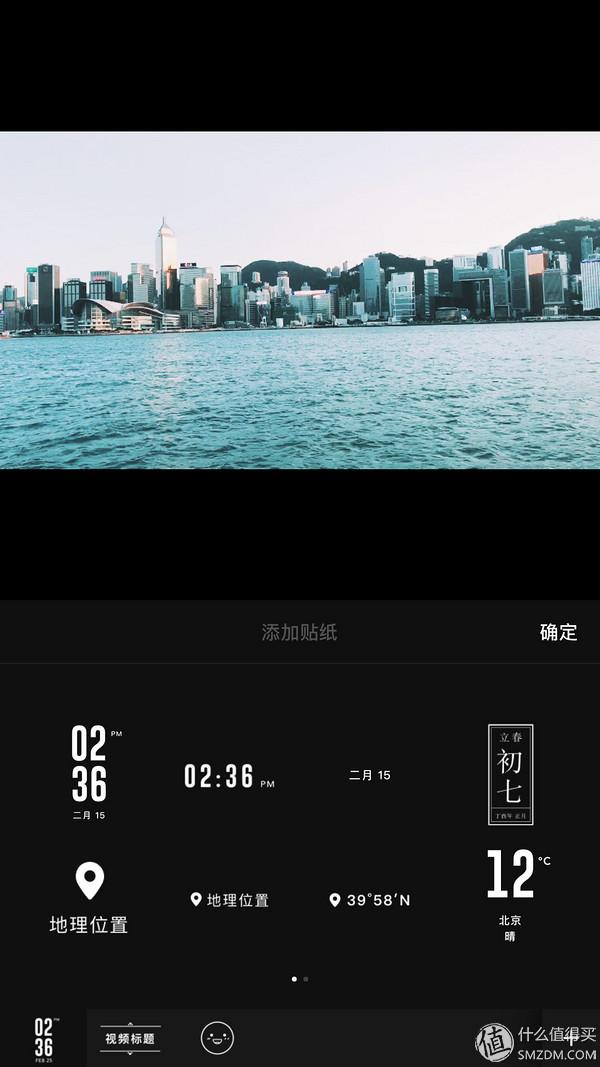Confirm sticker selection with 确定

(558, 632)
